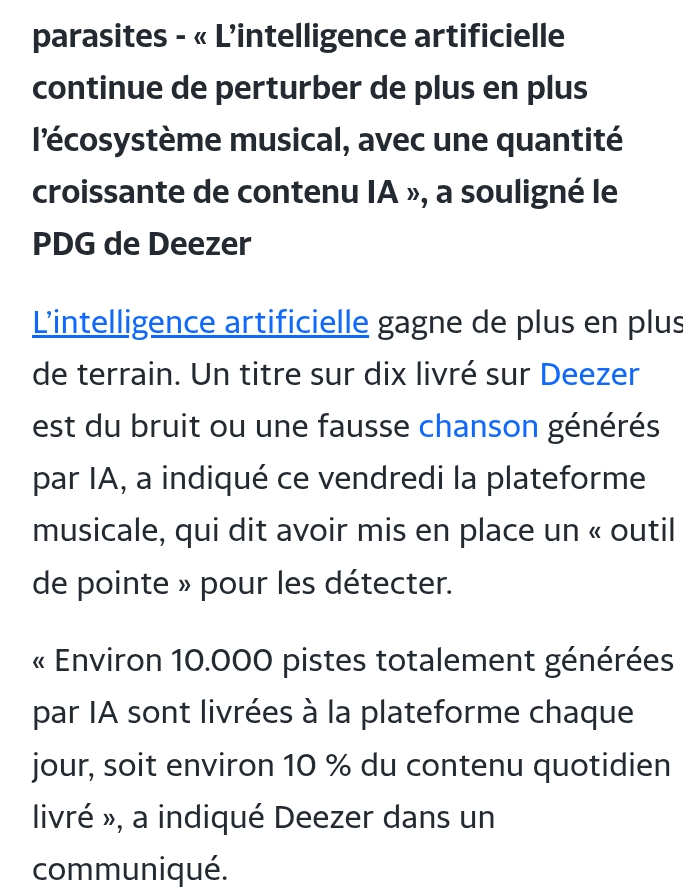Open the "L'intelligence artificielle" link

[x=200, y=323]
